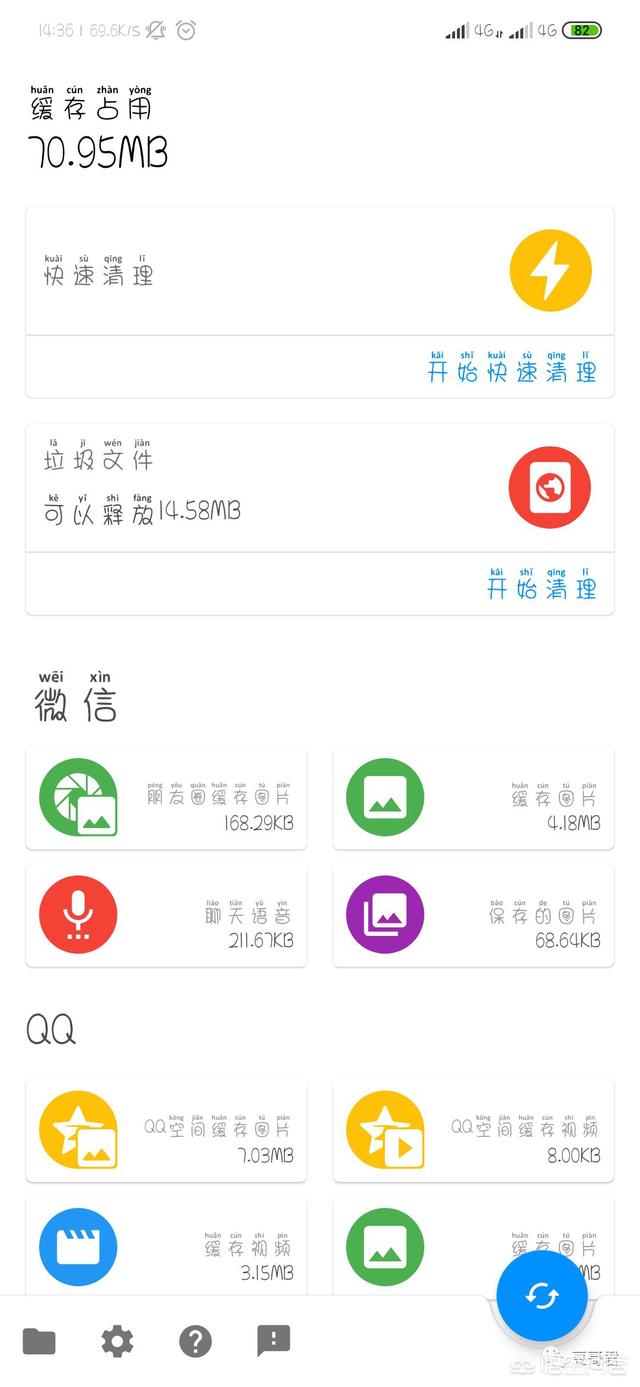Open QQ 缓存视频 3.15MB card
The width and height of the screenshot is (640, 1387).
click(166, 1245)
